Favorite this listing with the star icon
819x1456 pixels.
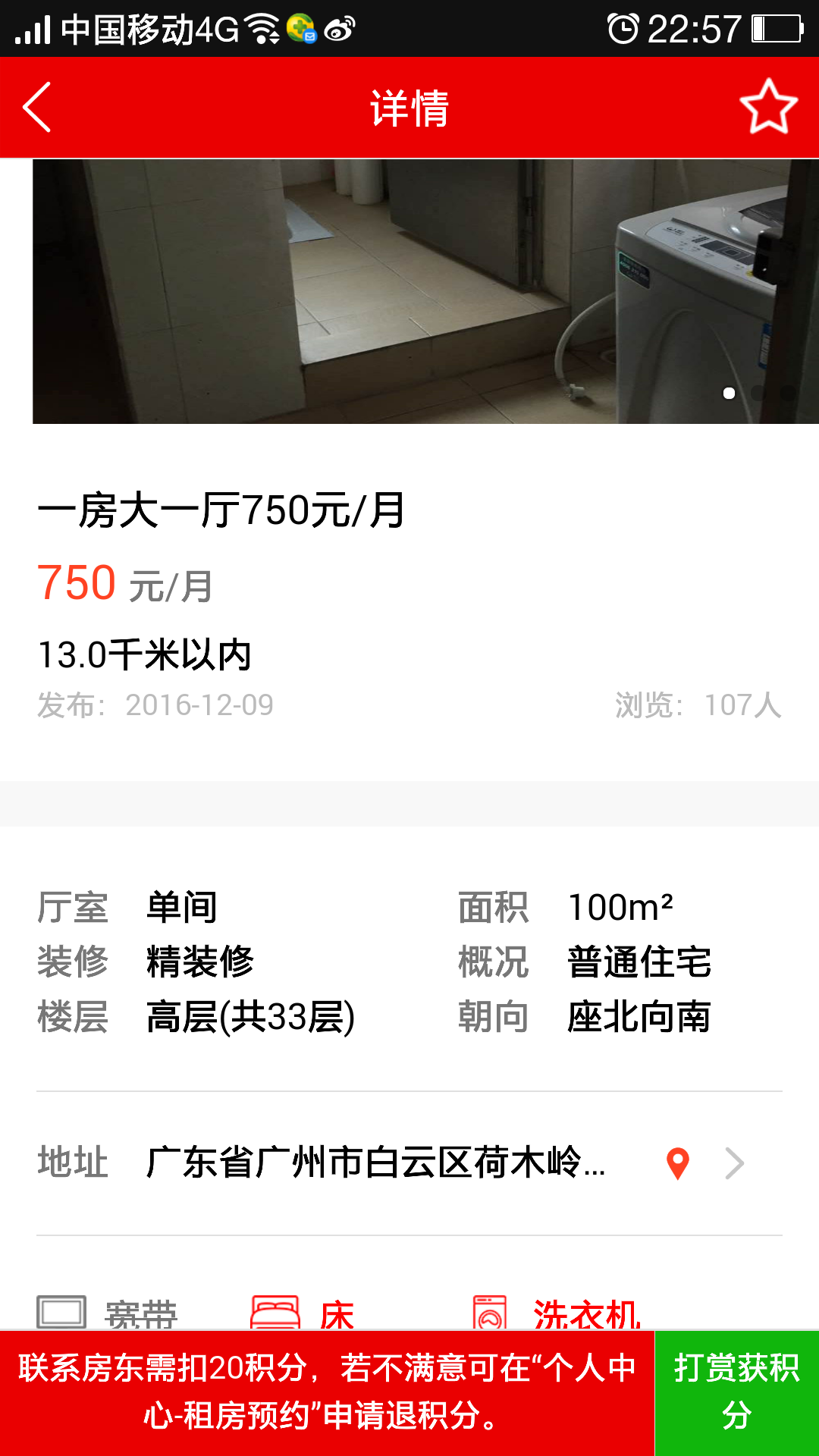768,108
